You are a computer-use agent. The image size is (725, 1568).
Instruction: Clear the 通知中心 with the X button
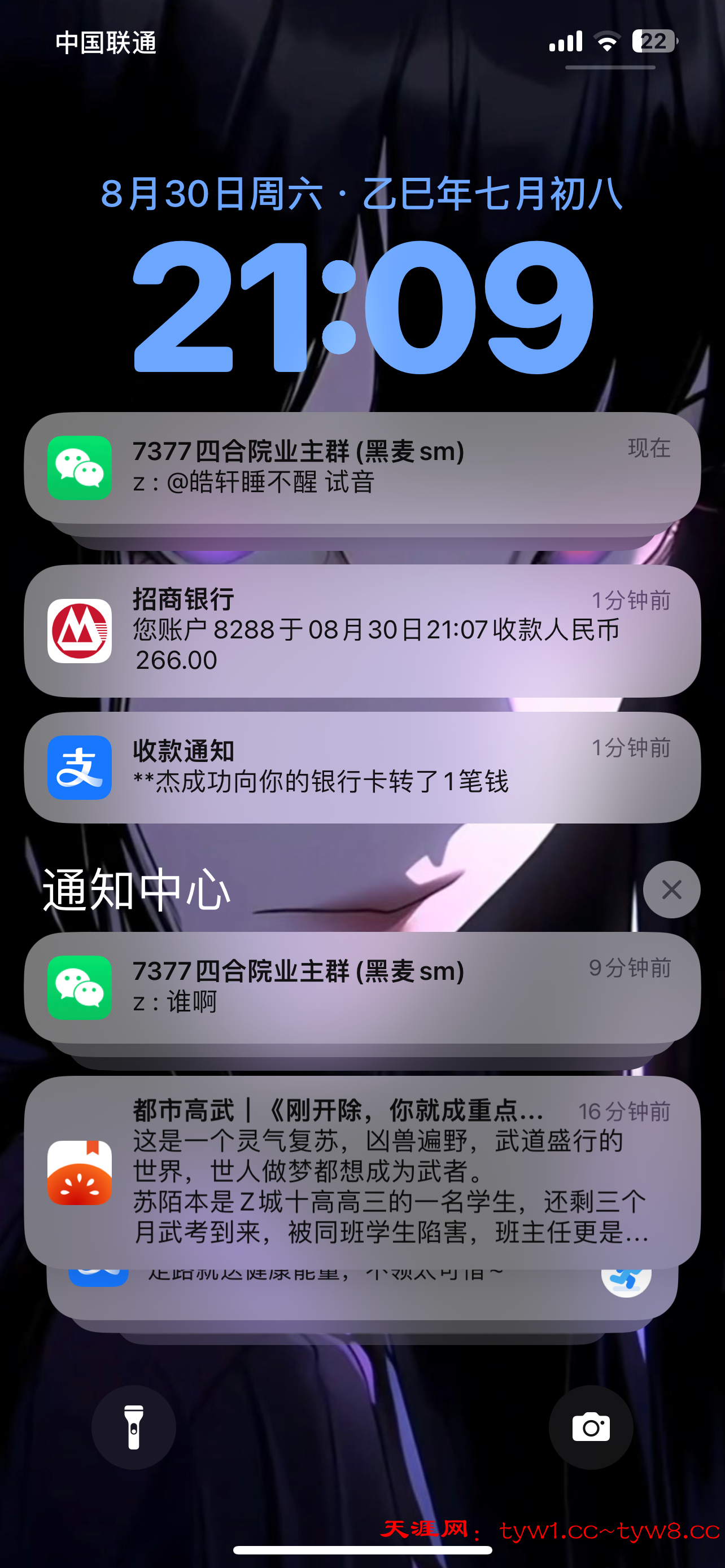(x=671, y=890)
